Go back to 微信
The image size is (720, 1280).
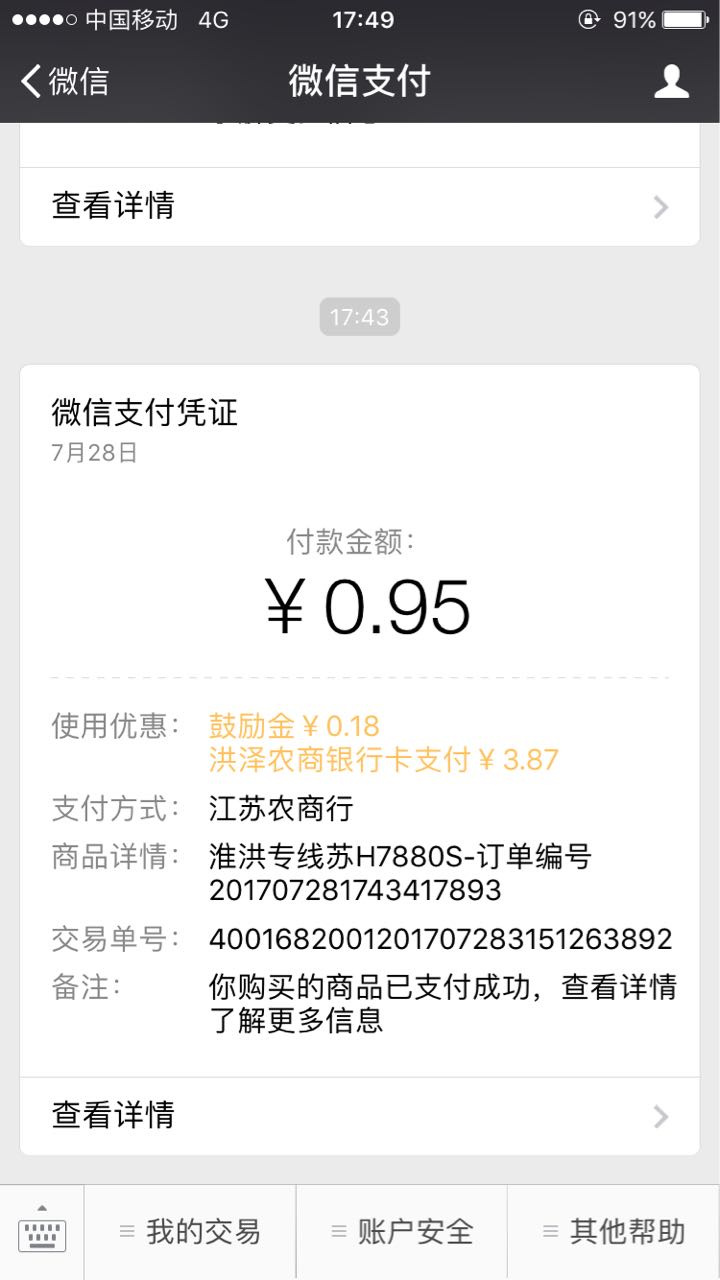coord(65,81)
